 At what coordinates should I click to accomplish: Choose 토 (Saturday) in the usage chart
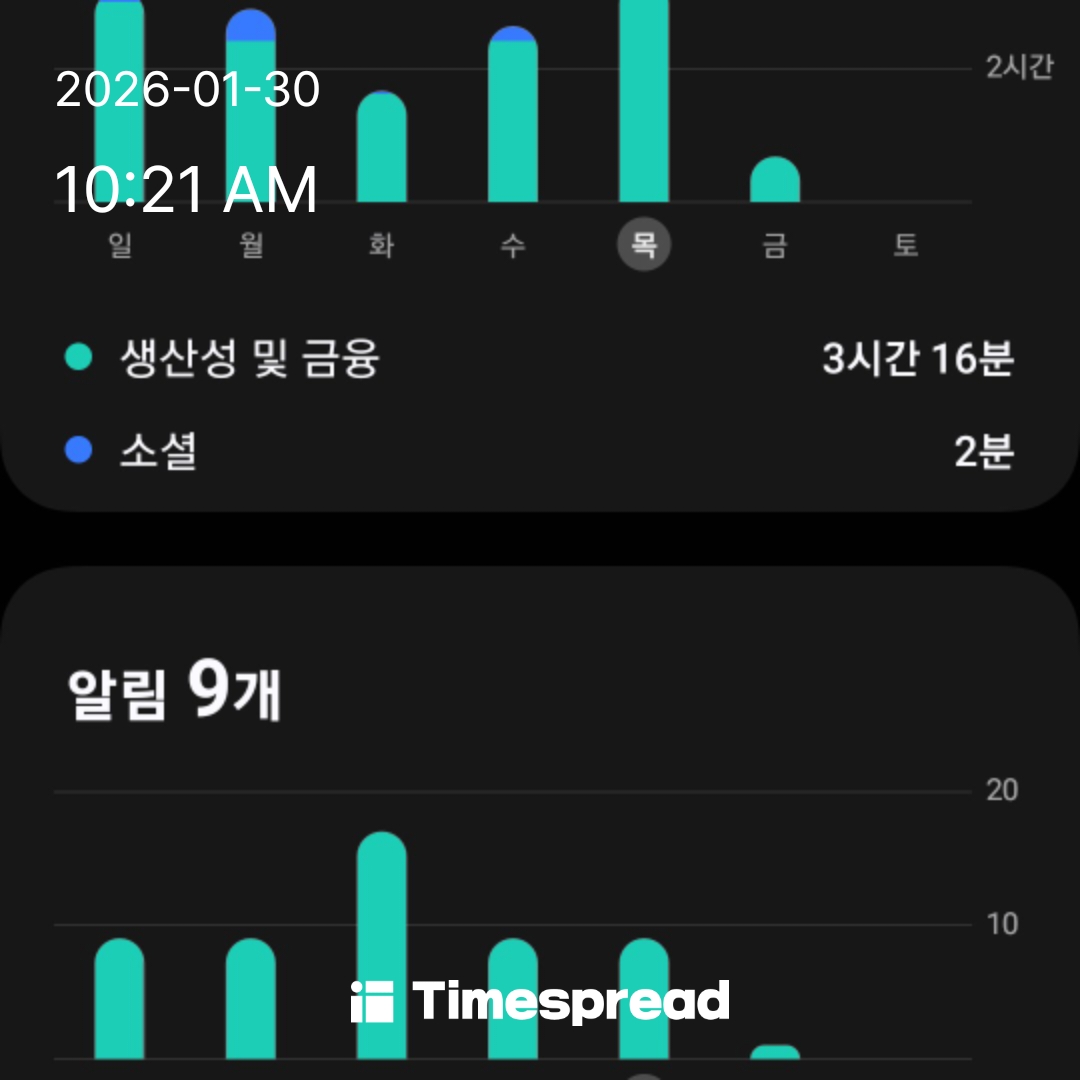pyautogui.click(x=906, y=245)
